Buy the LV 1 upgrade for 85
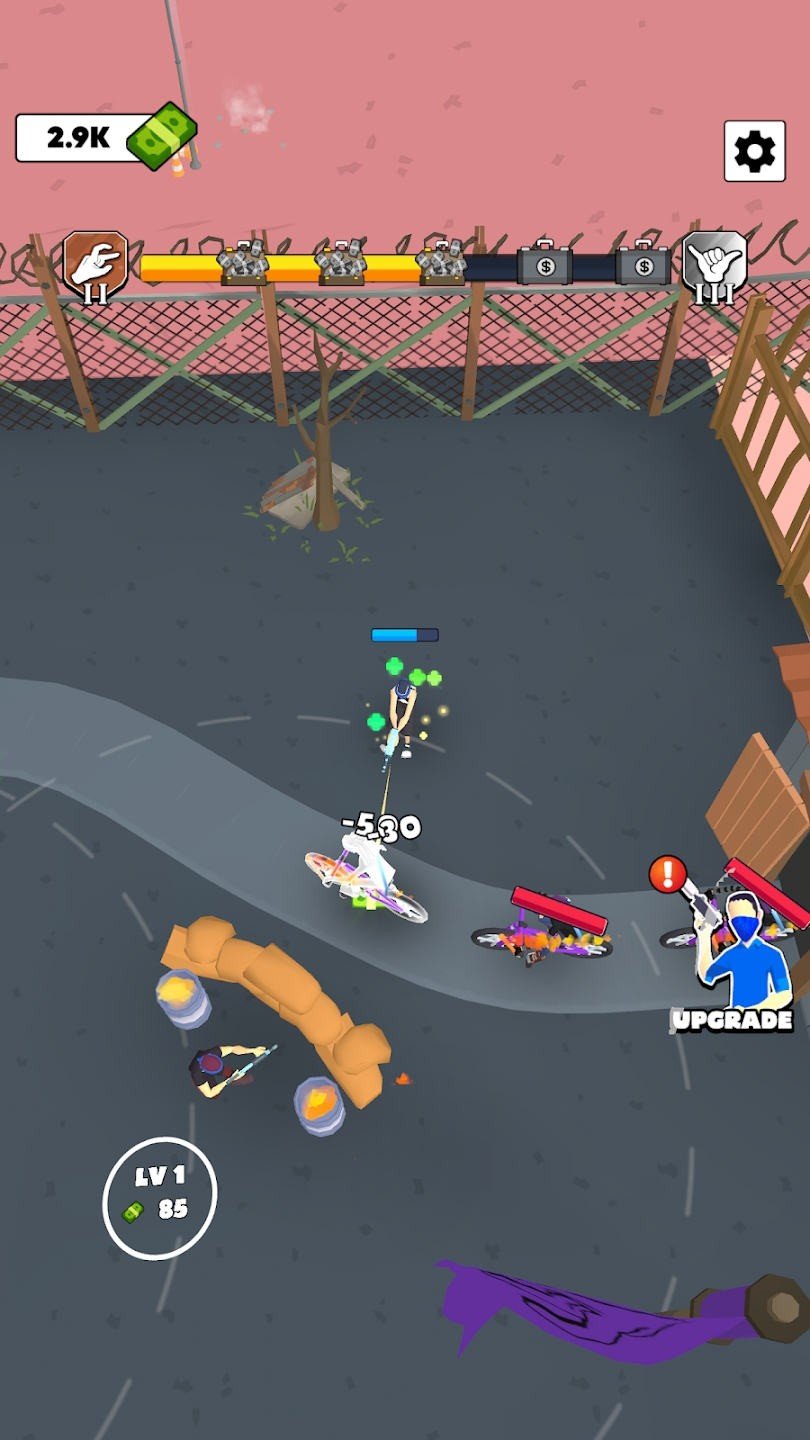 pyautogui.click(x=160, y=1197)
